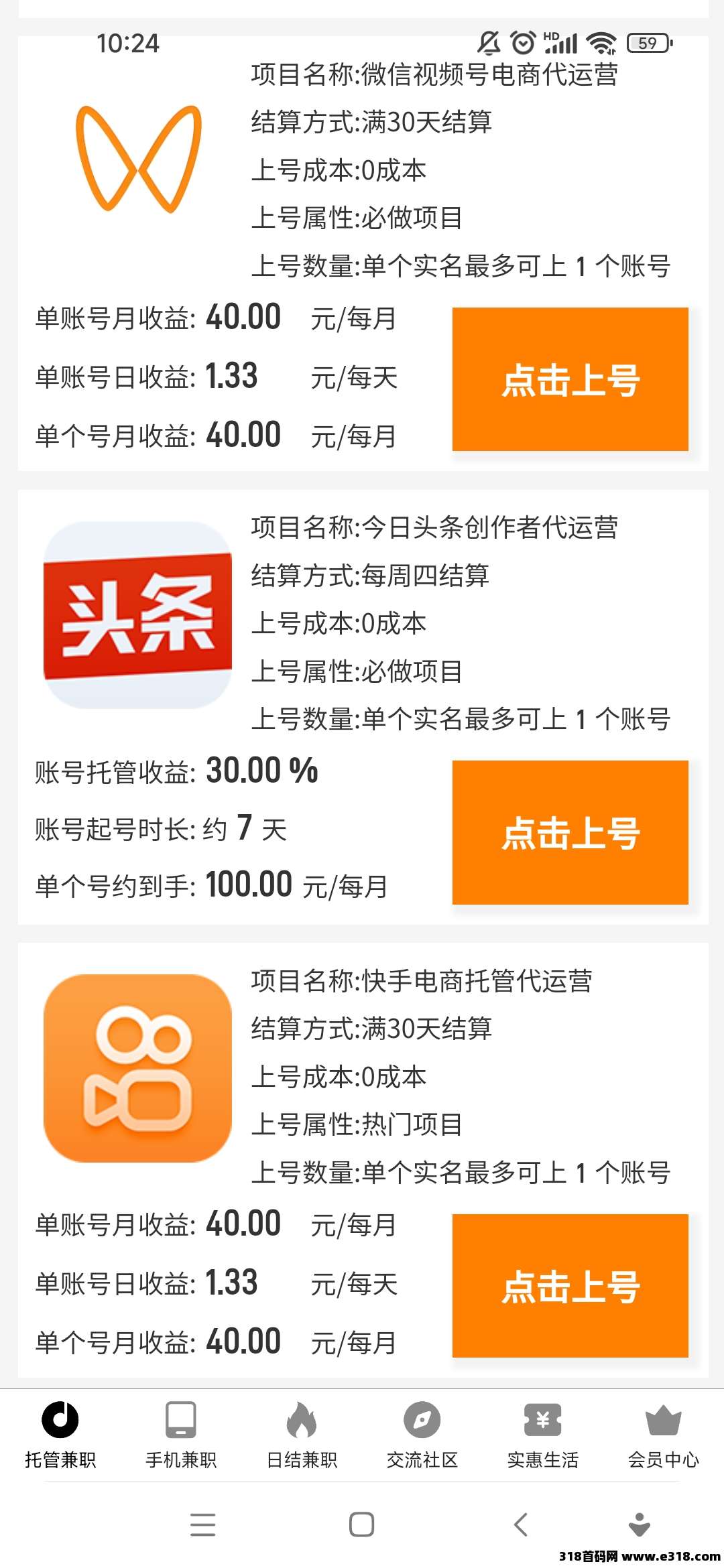724x1568 pixels.
Task: Go to the system home screen
Action: 361,1524
